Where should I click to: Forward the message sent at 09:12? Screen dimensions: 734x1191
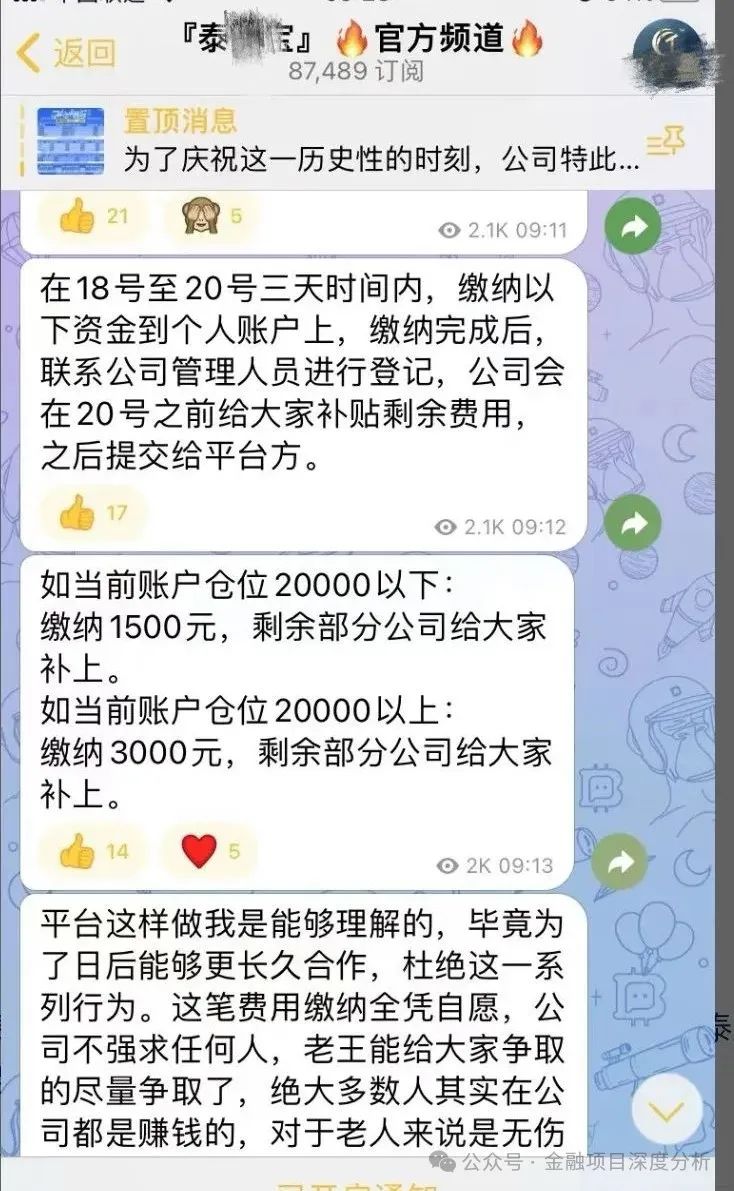pyautogui.click(x=633, y=522)
